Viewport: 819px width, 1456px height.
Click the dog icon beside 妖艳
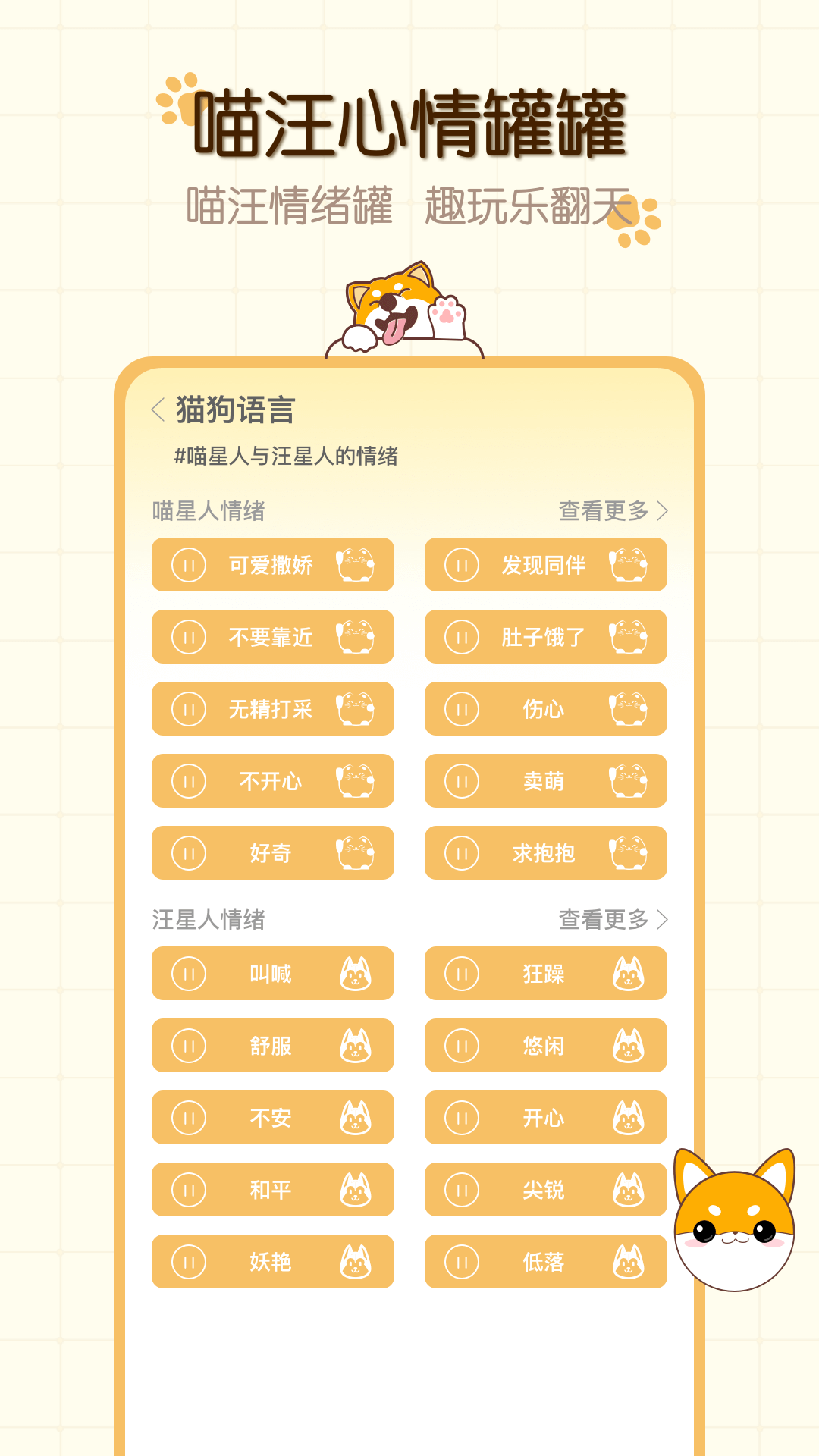(356, 1261)
